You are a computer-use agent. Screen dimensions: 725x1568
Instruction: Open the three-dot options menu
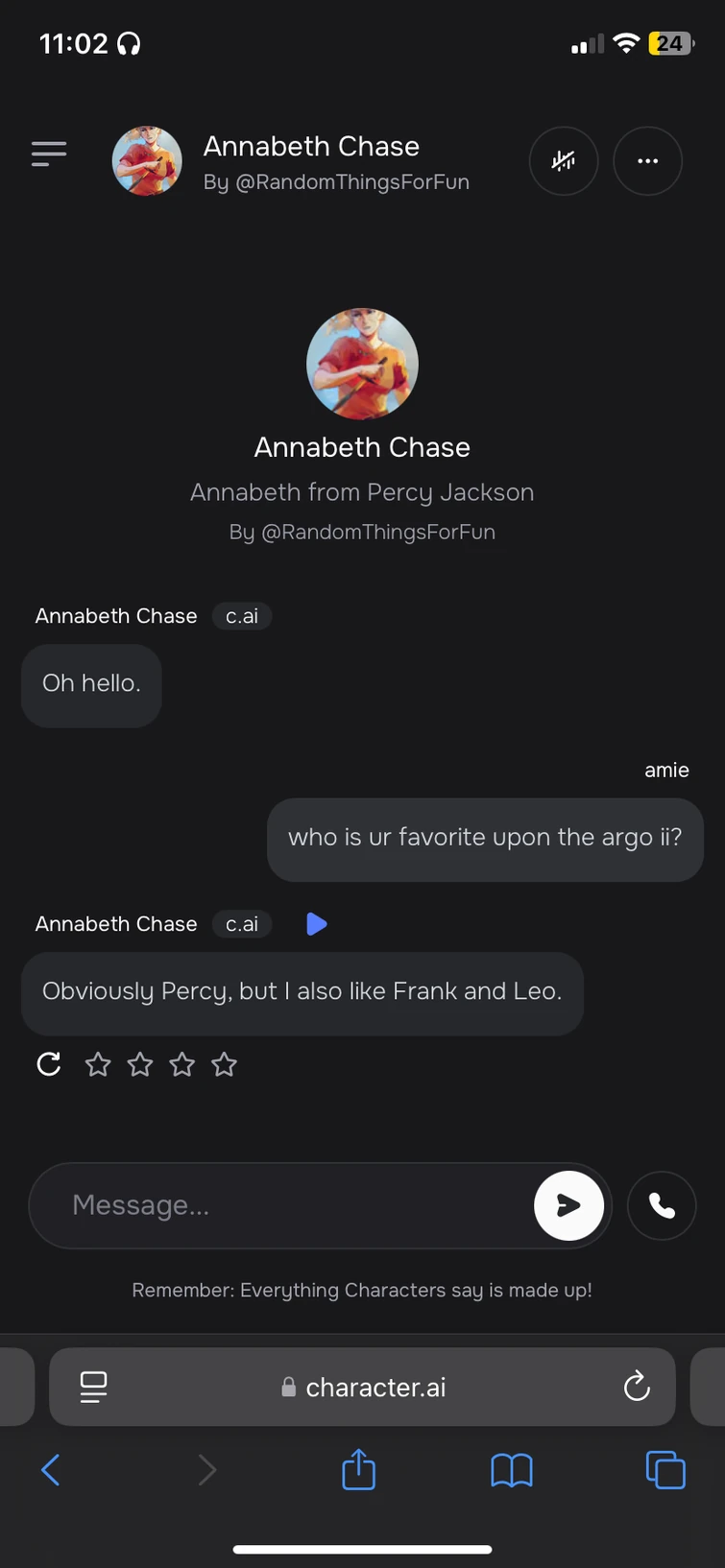[x=648, y=161]
